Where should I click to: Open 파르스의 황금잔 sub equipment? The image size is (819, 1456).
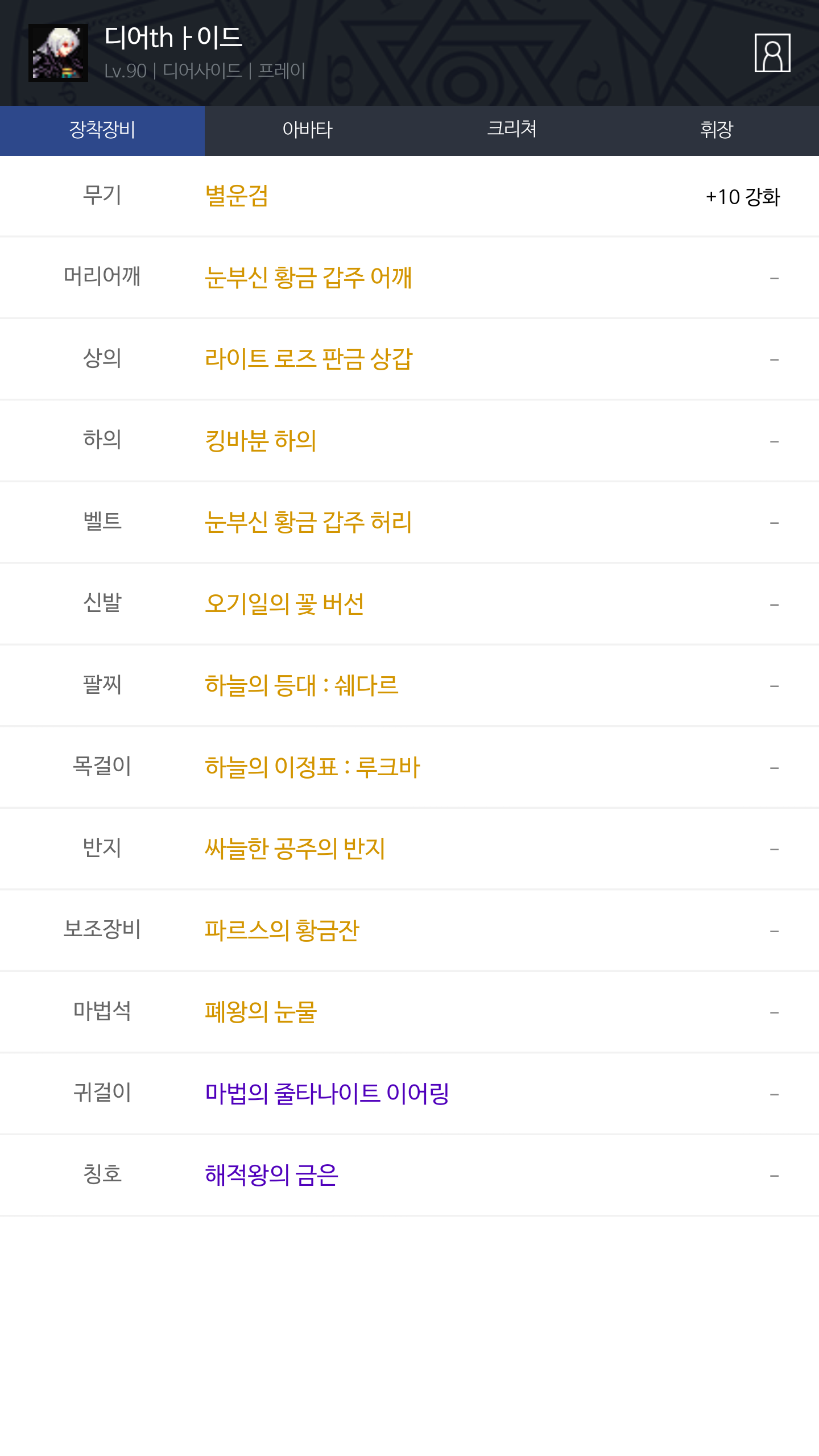282,930
